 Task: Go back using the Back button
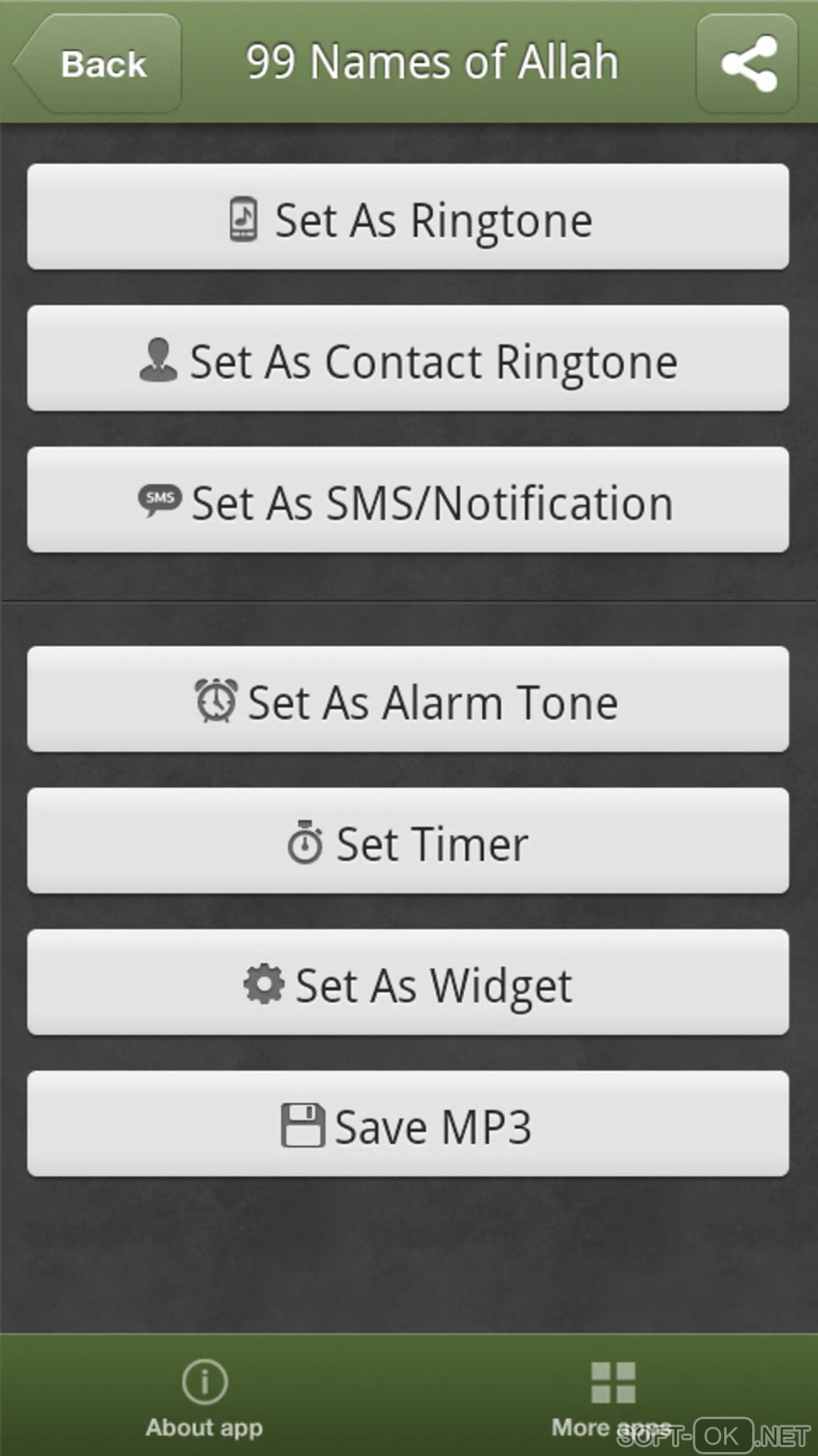coord(99,63)
